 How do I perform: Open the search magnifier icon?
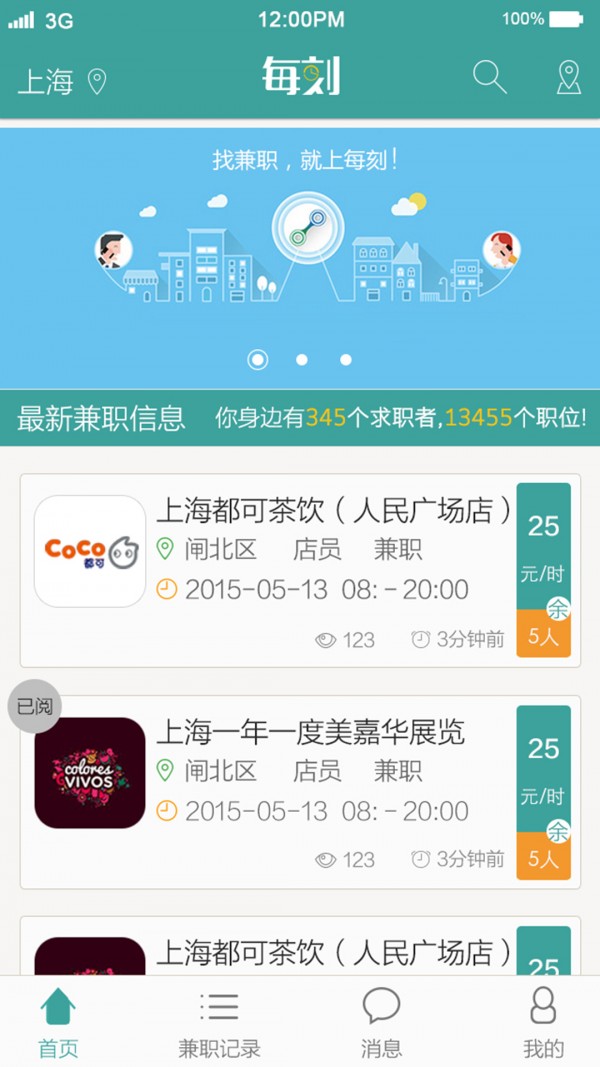coord(489,77)
